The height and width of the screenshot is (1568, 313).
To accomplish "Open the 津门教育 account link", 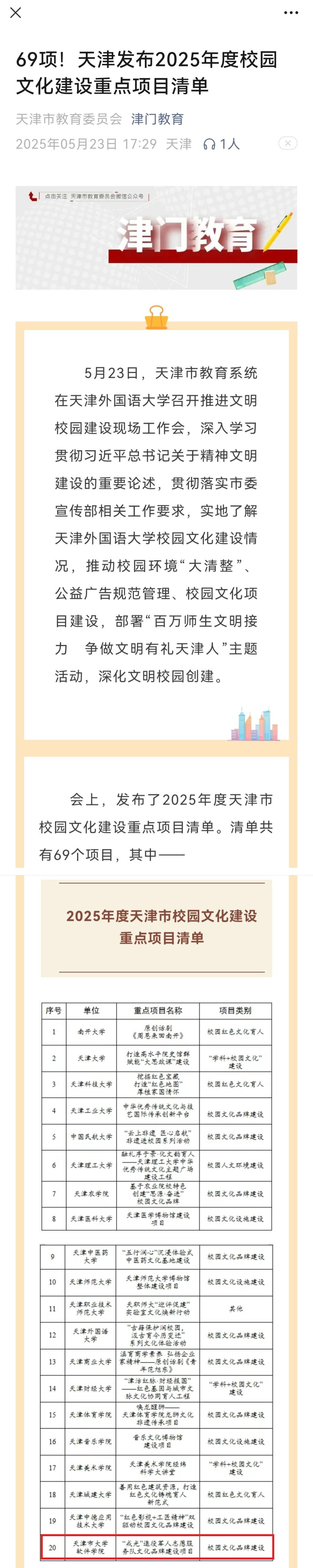I will pos(157,119).
